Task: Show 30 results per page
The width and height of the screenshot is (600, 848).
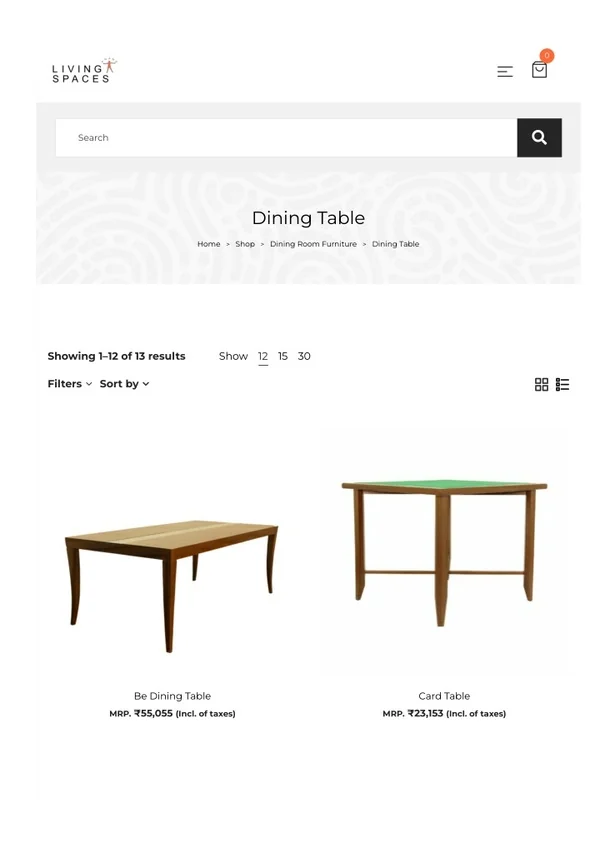Action: 304,356
